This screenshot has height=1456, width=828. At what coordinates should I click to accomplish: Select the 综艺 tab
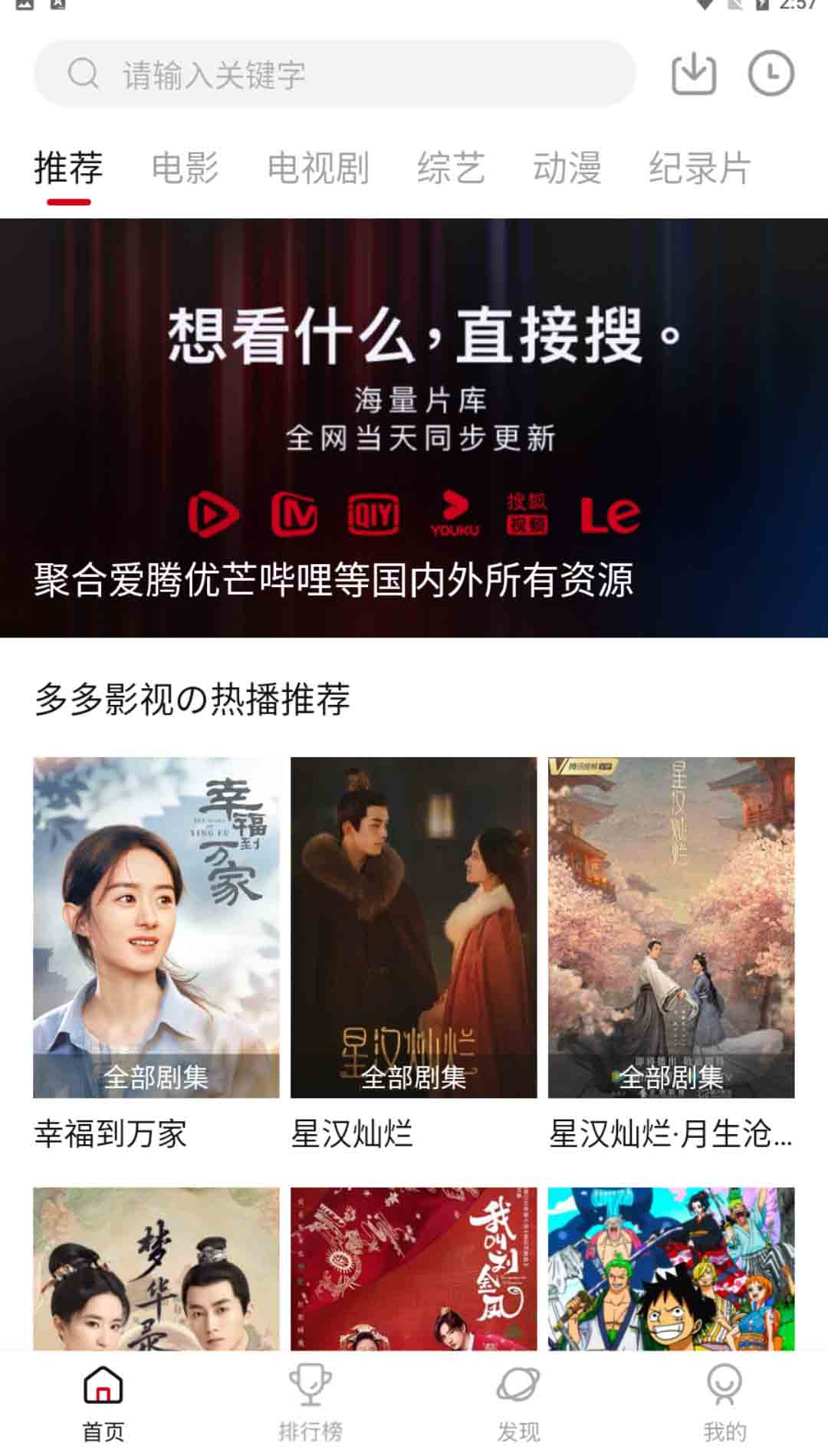click(451, 168)
